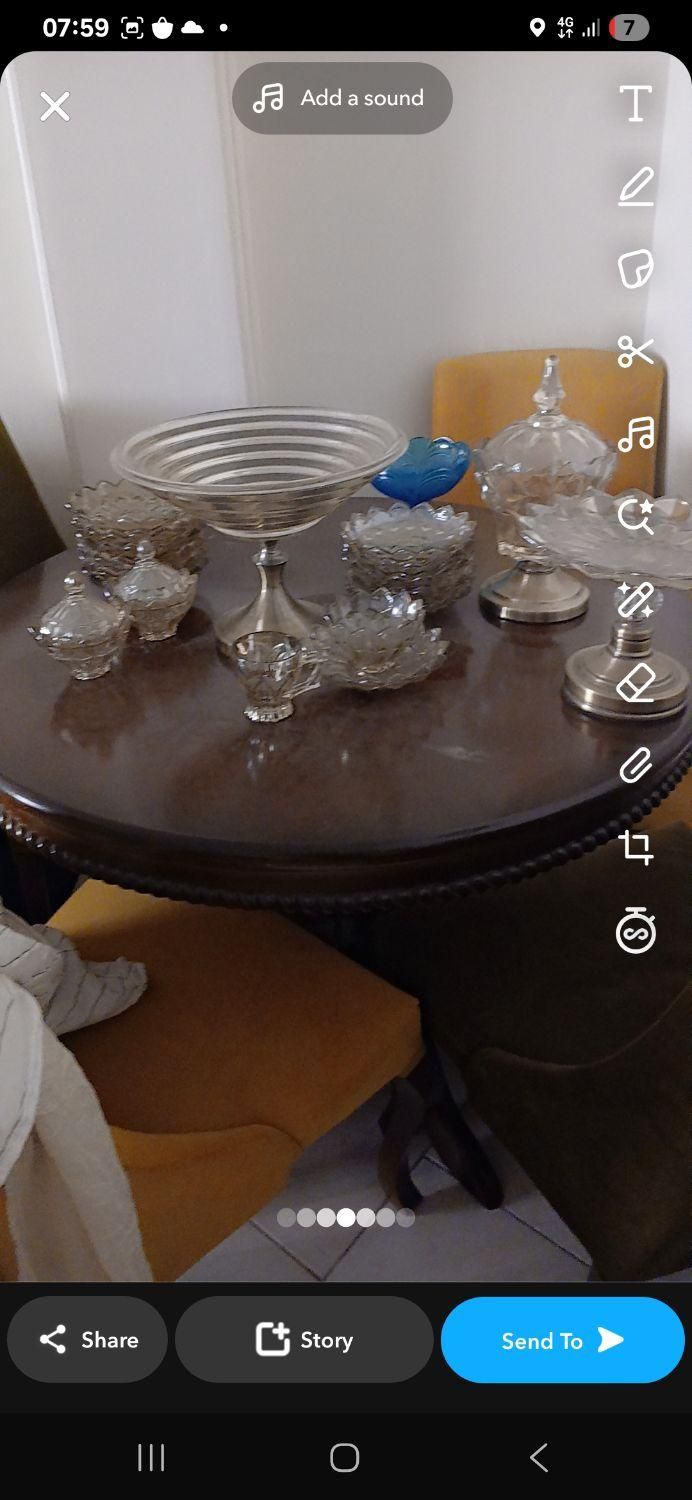Screen dimensions: 692x1500
Task: Tap Send To
Action: (x=562, y=1340)
